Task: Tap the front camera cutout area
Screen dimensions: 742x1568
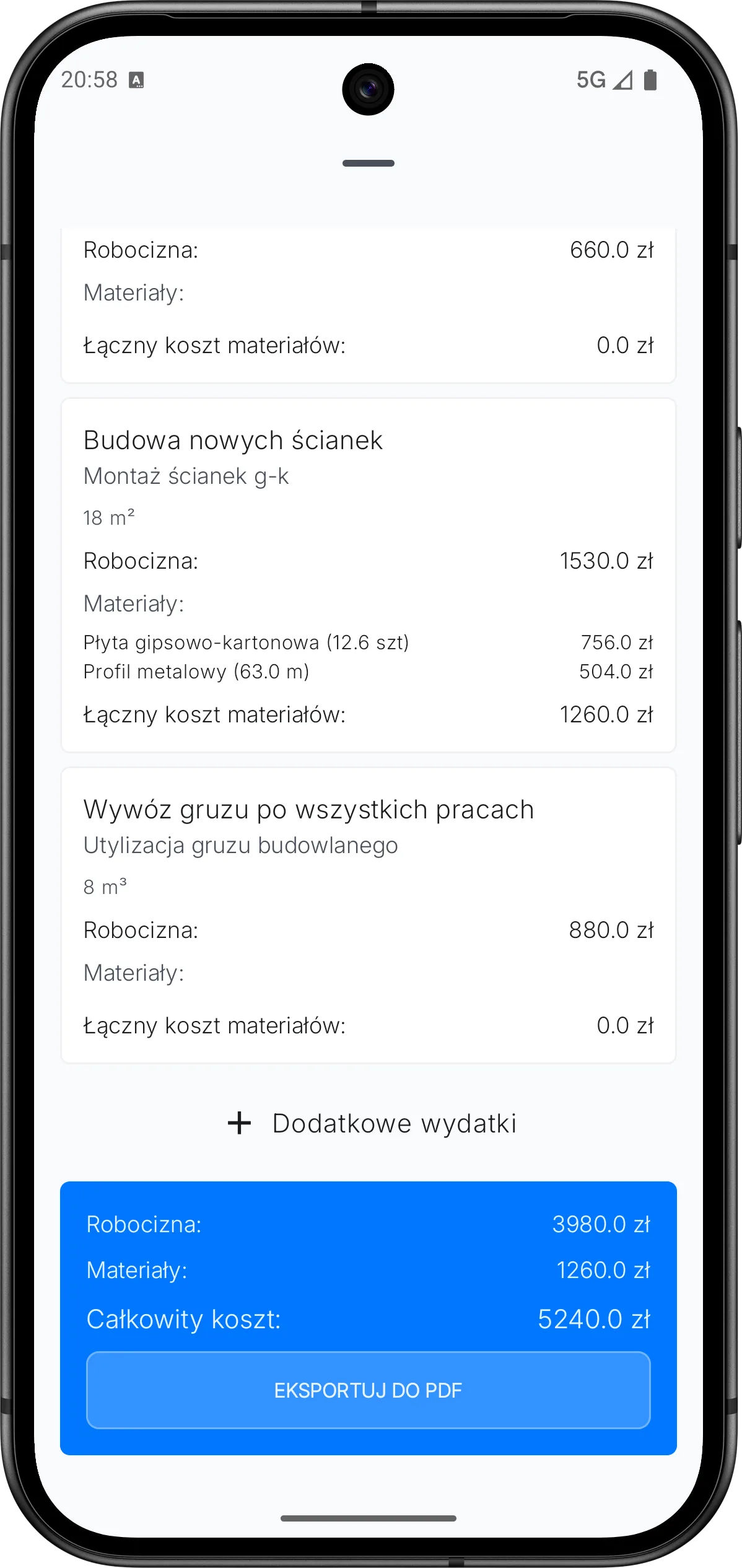Action: click(369, 89)
